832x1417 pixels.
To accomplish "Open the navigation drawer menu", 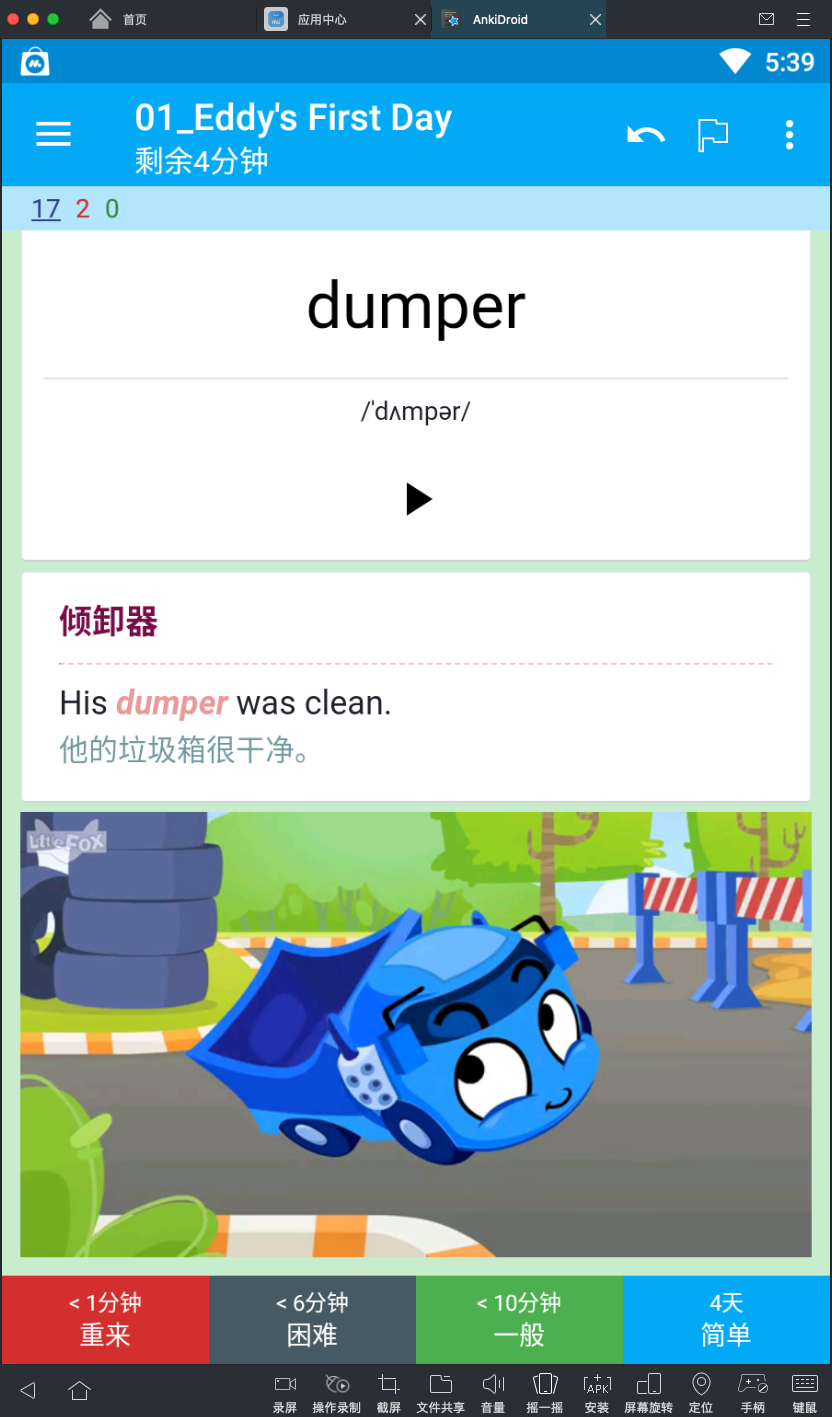I will tap(53, 135).
